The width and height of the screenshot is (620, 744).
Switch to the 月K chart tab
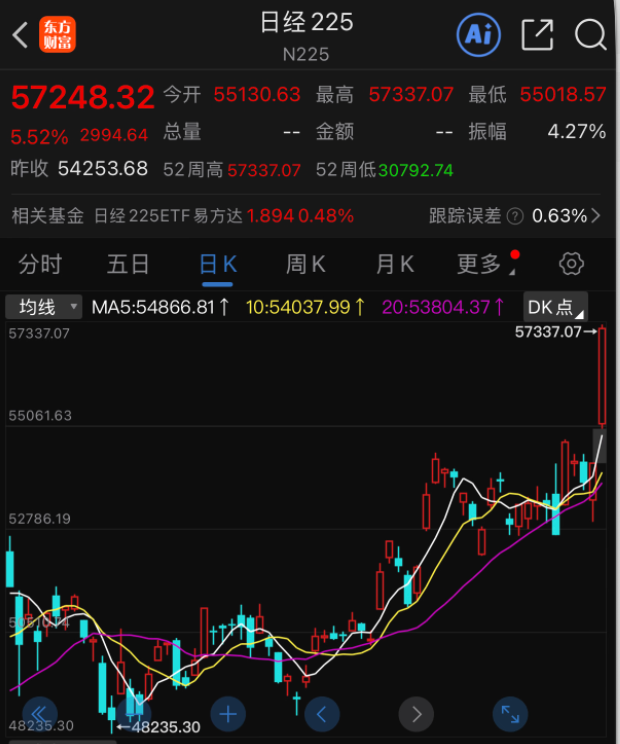click(x=394, y=264)
